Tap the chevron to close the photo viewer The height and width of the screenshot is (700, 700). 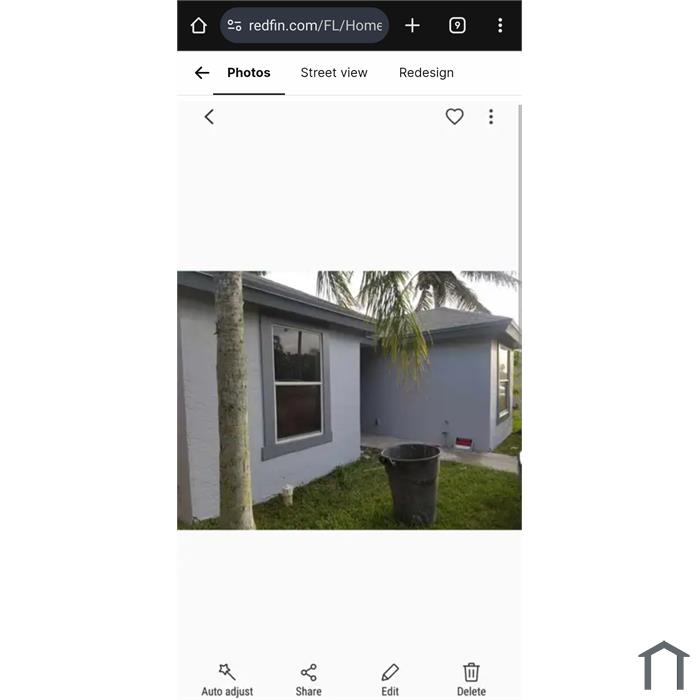pos(209,117)
